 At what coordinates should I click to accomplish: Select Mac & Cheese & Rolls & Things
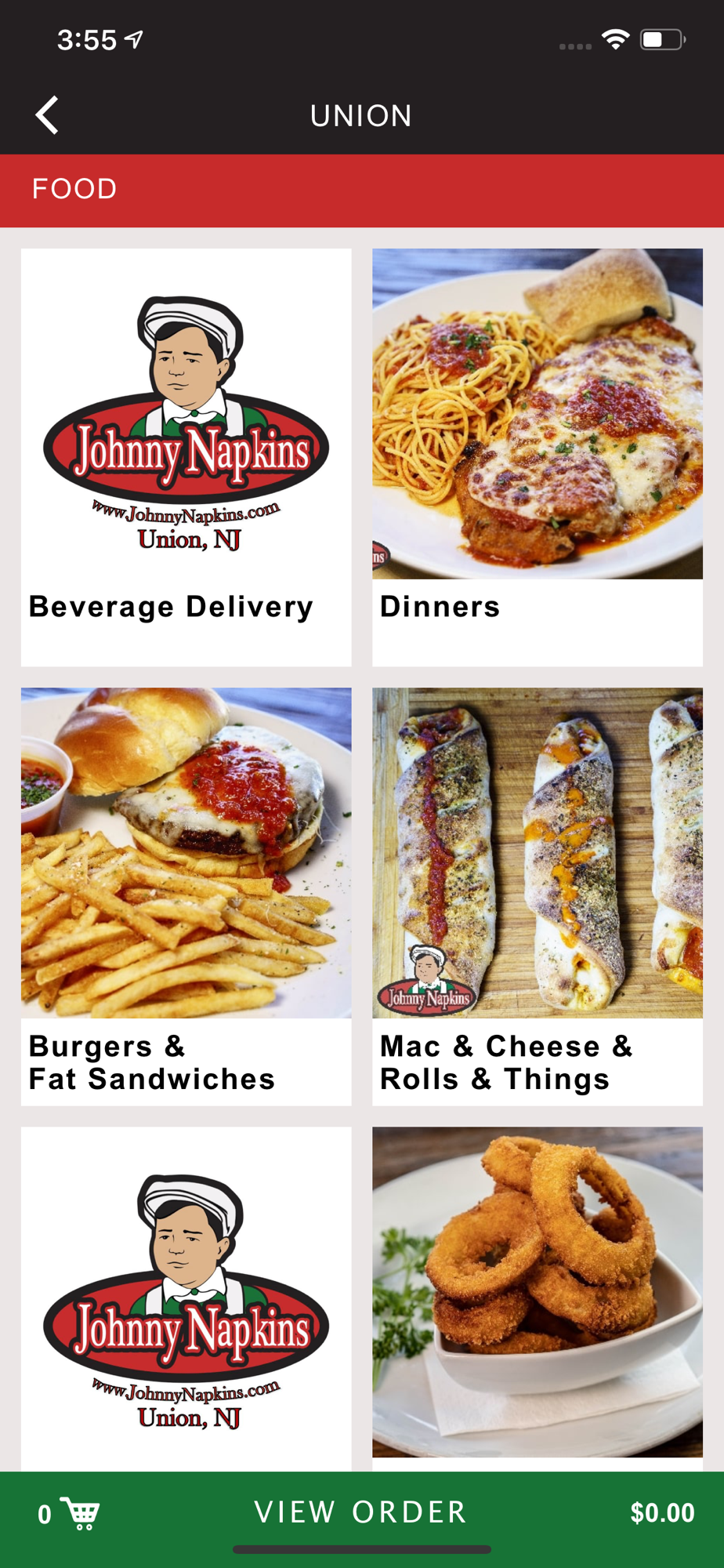537,896
